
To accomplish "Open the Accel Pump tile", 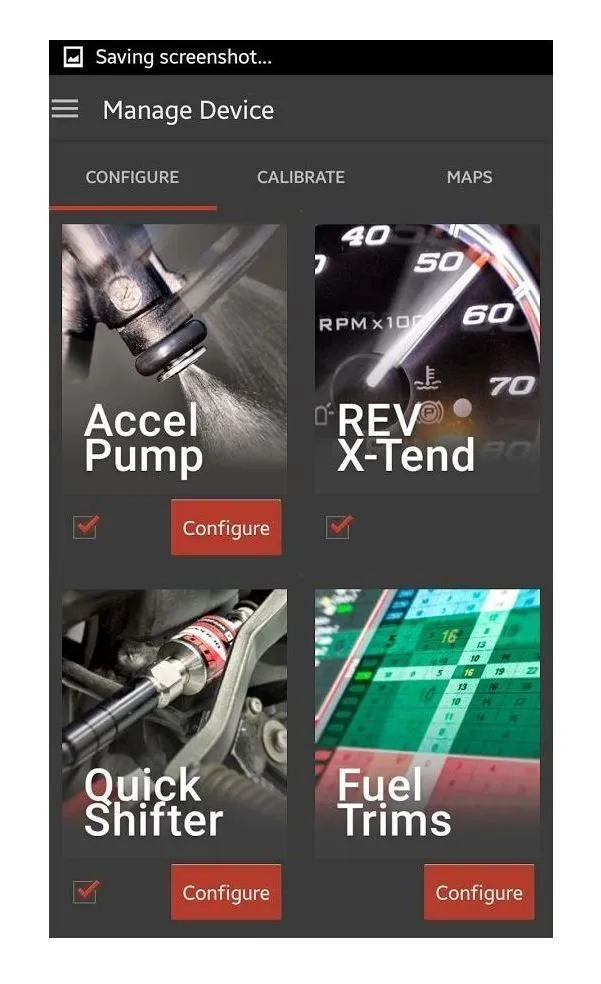I will 174,357.
